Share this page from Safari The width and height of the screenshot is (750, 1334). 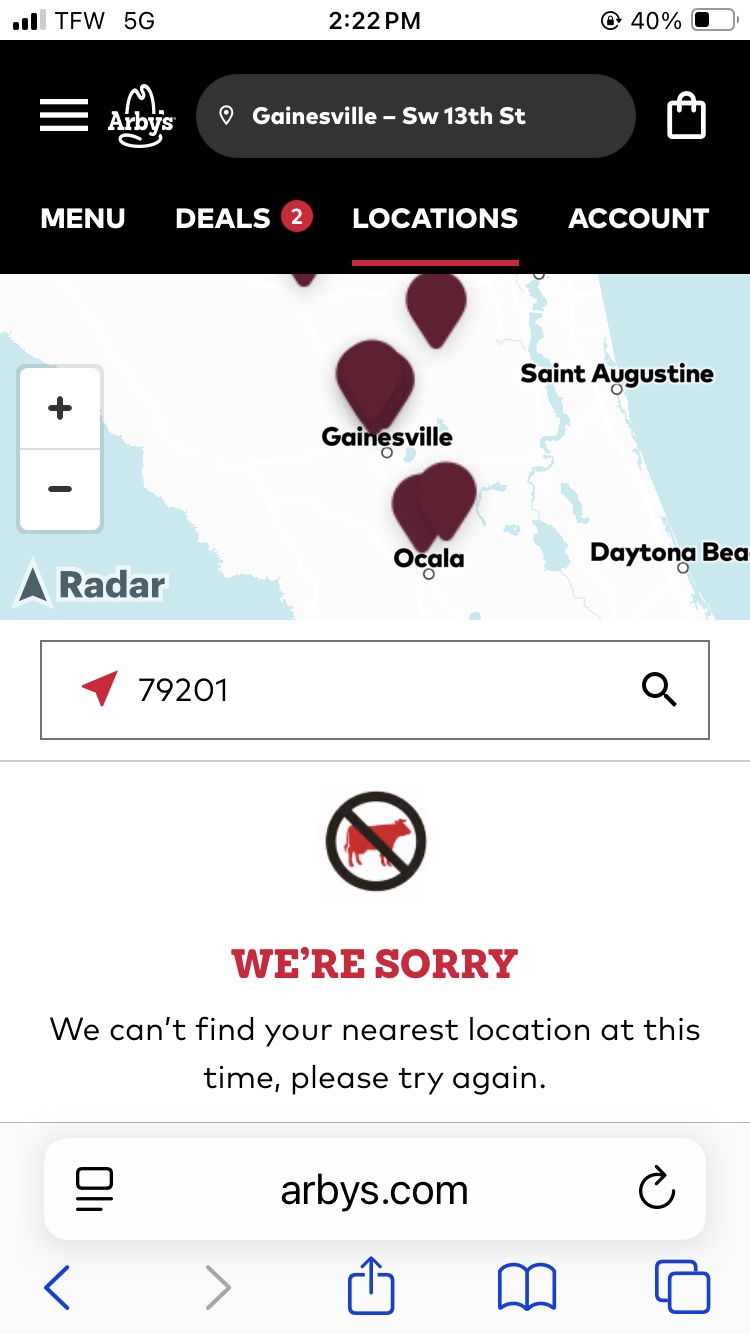point(372,1285)
